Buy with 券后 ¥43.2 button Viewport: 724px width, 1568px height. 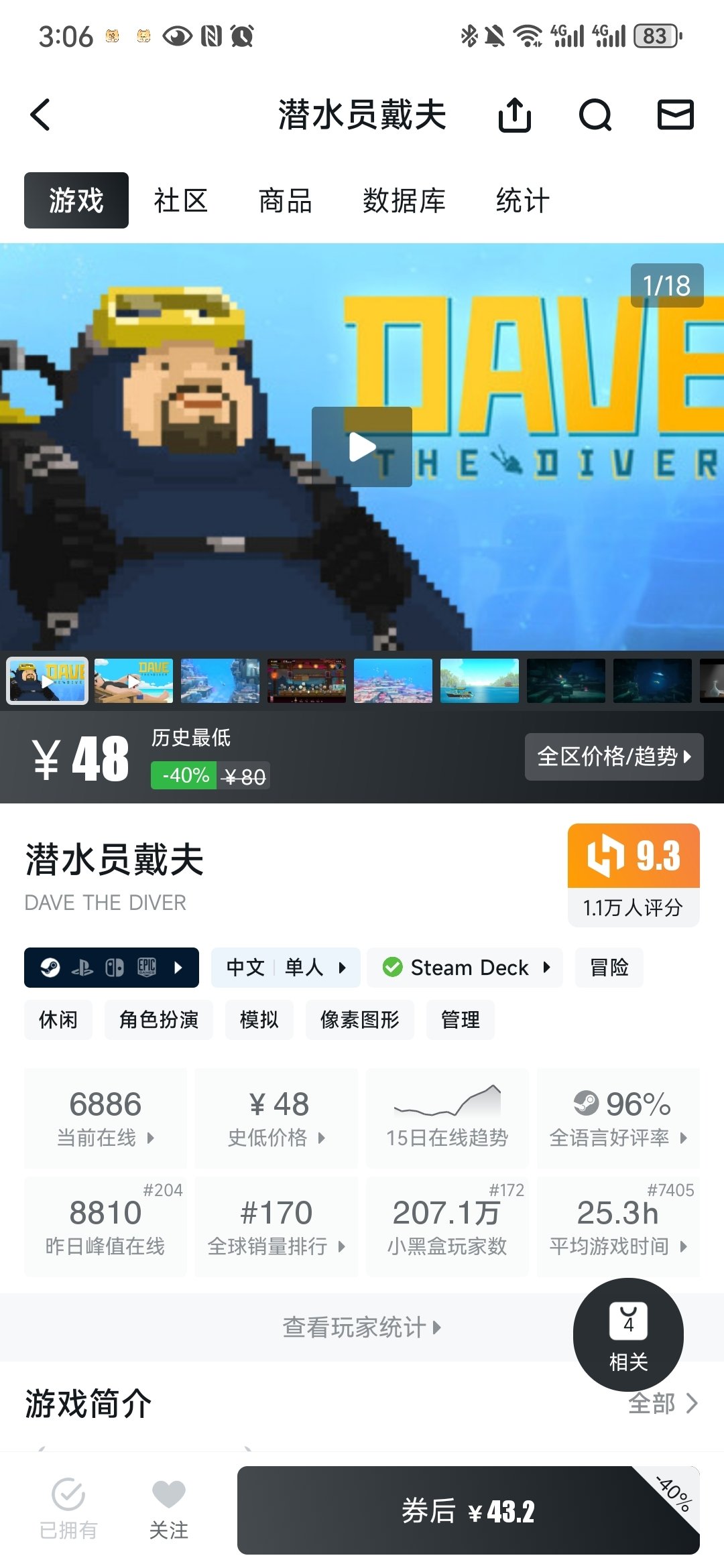point(468,1510)
